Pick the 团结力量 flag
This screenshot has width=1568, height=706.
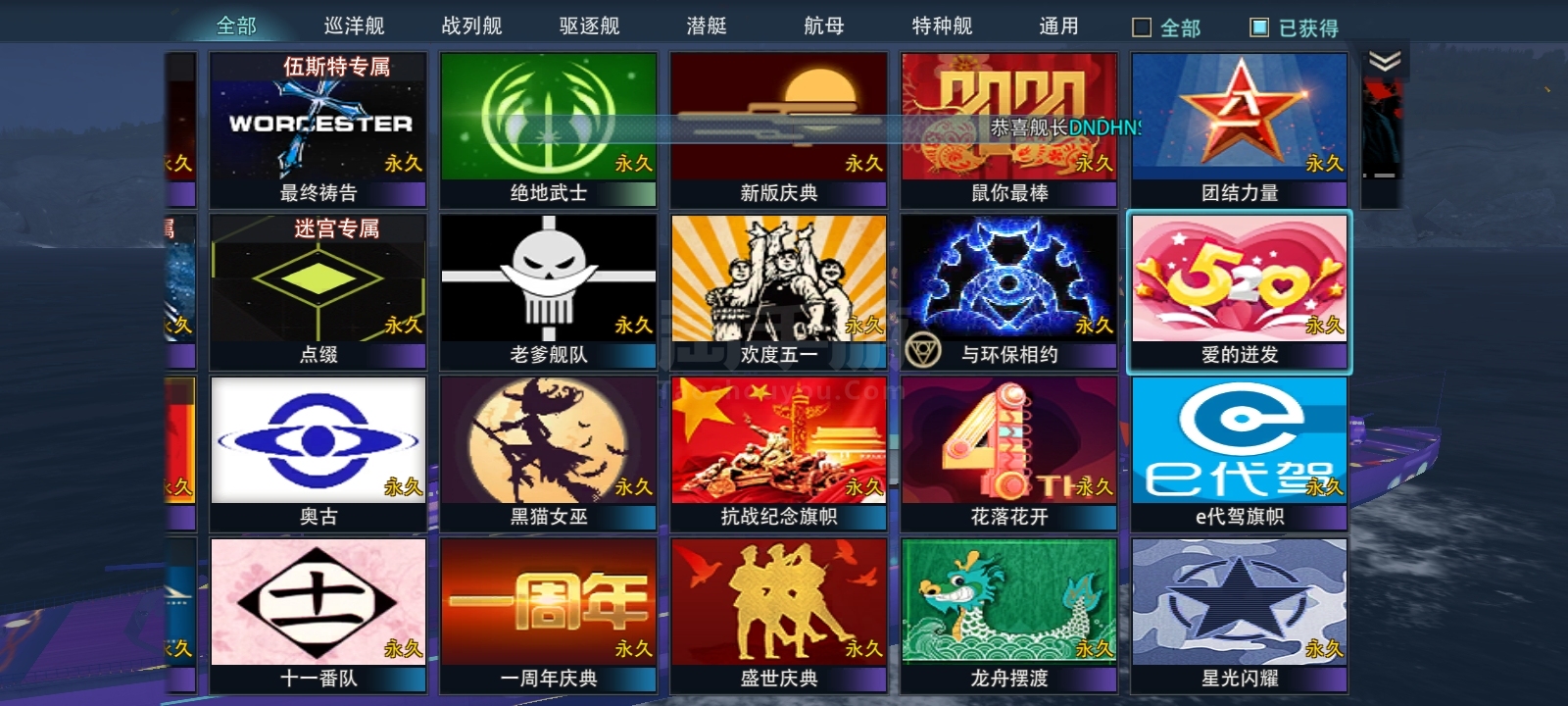tap(1240, 127)
